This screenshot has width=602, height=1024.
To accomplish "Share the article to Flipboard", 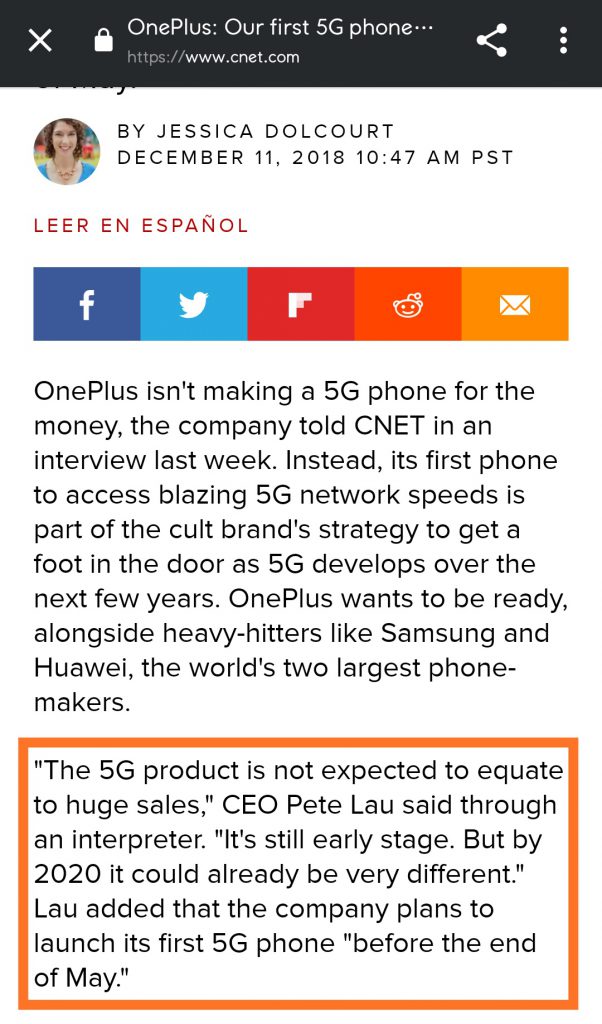I will click(x=301, y=304).
